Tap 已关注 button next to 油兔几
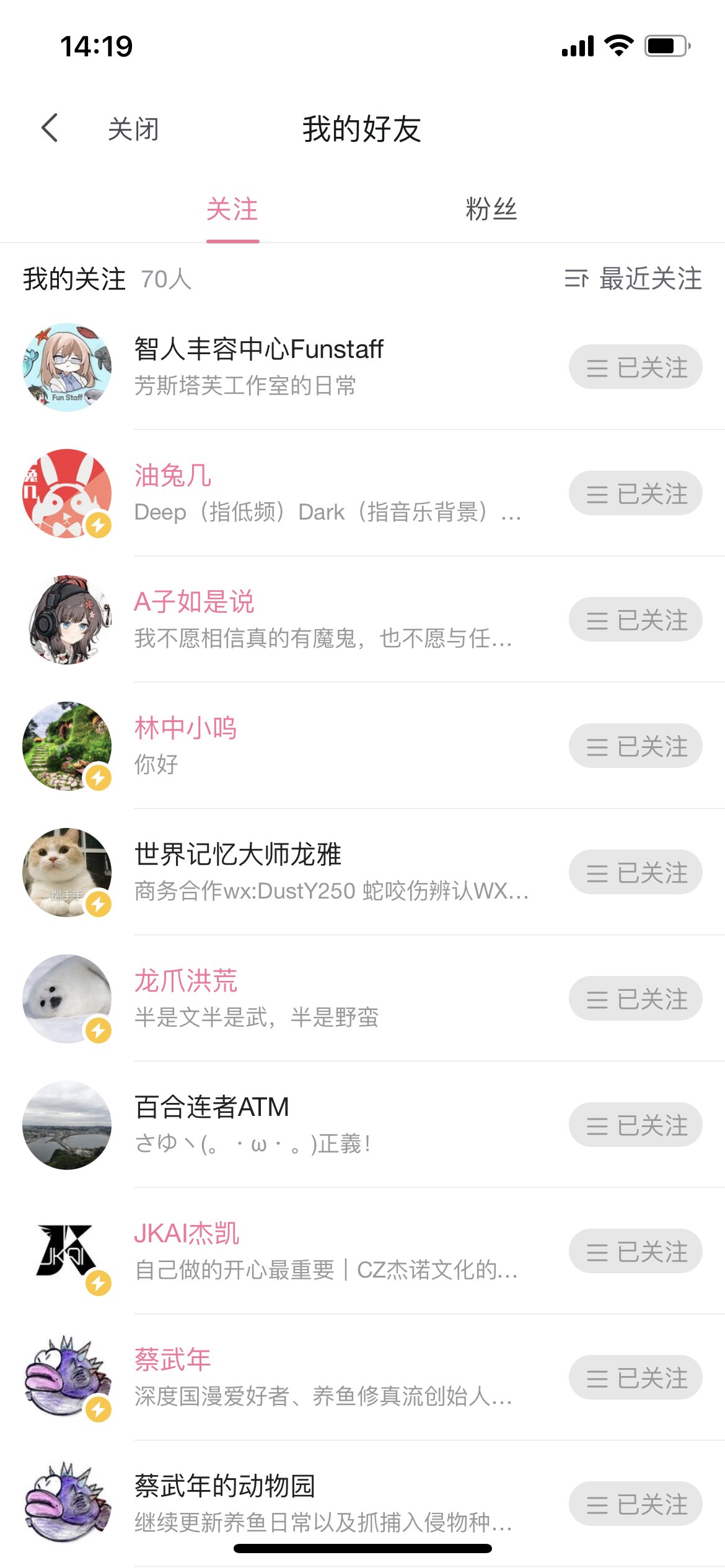Screen dimensions: 725x1568 (635, 494)
